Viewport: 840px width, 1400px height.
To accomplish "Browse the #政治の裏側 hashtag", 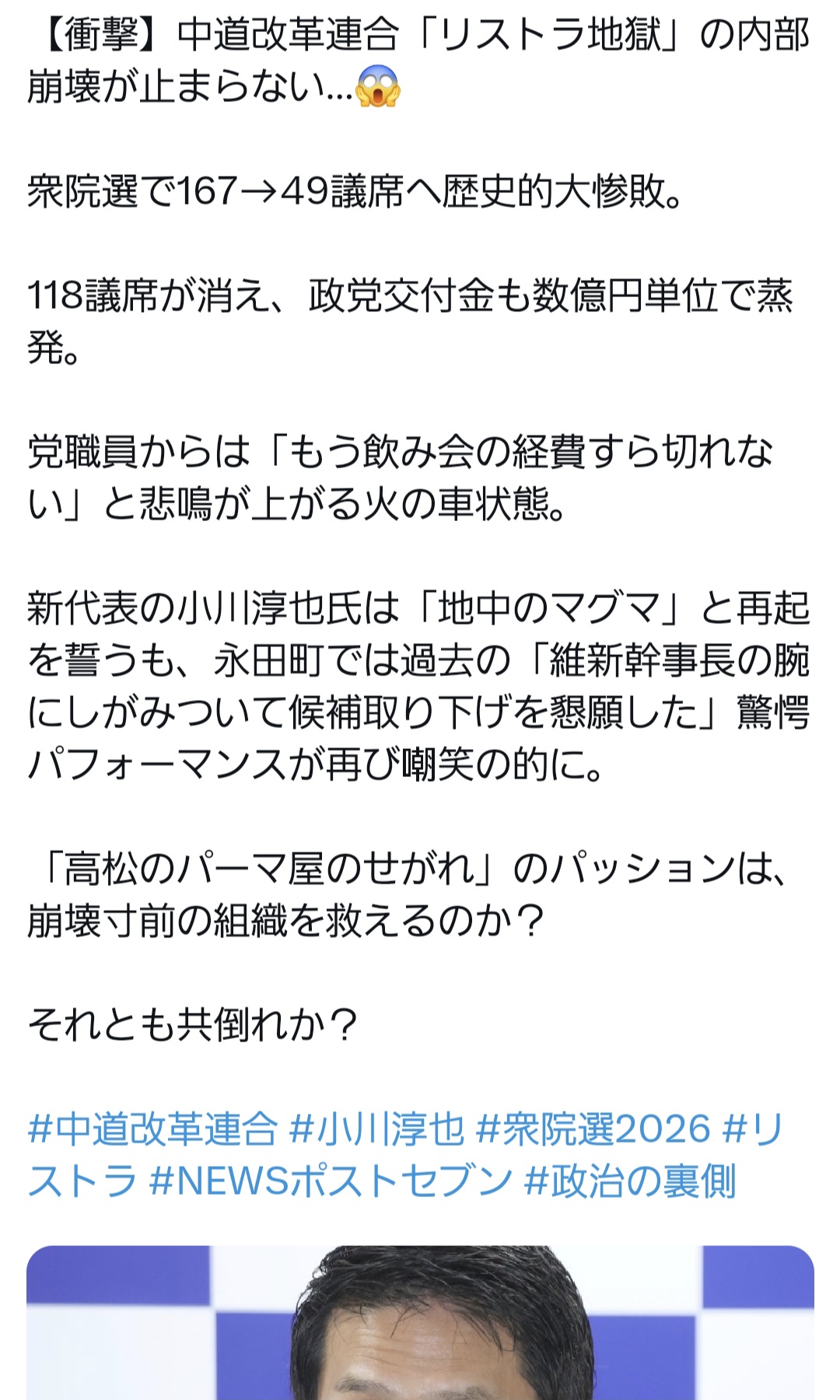I will (x=629, y=1181).
